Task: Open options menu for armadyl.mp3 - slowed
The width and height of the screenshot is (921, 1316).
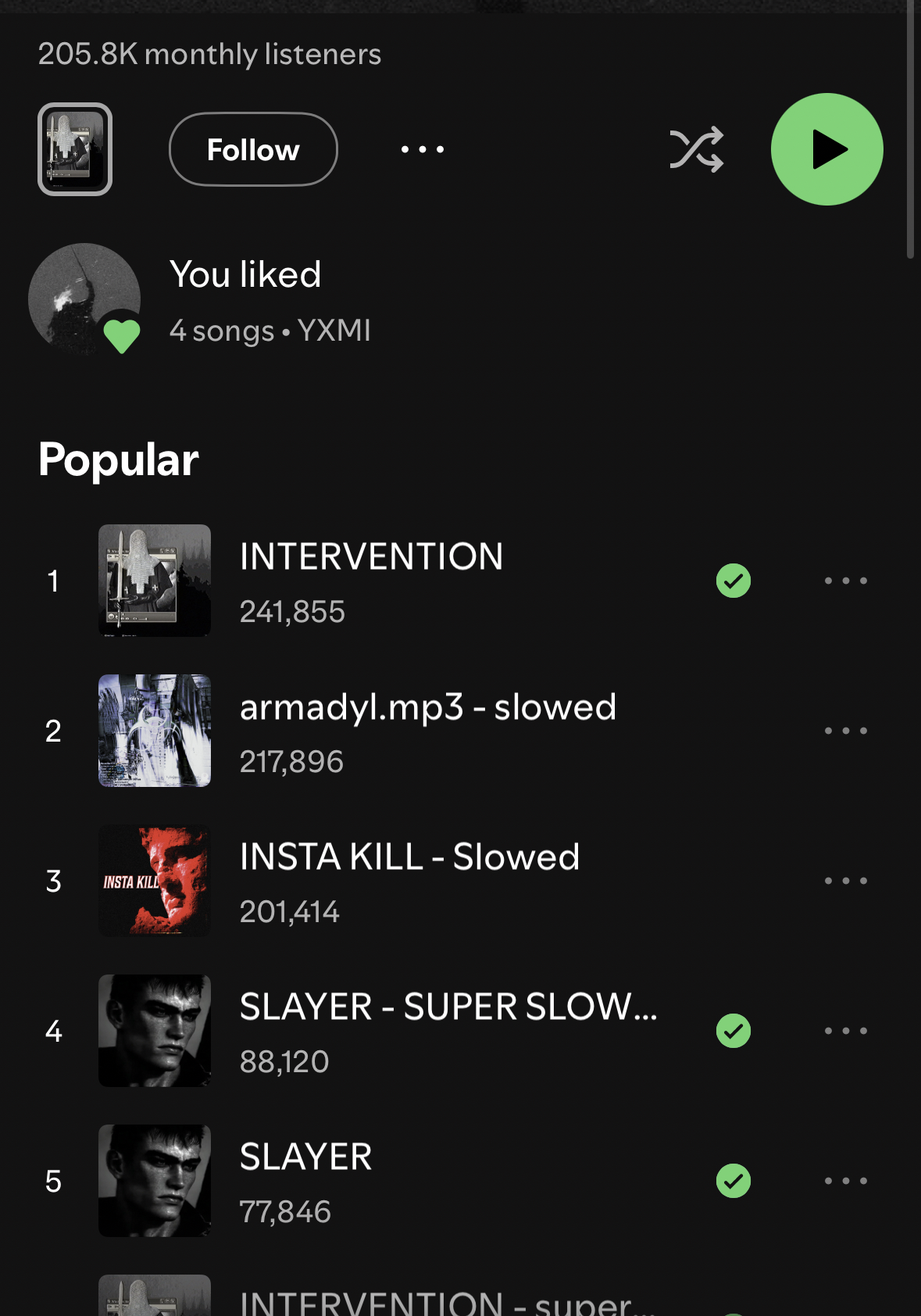Action: tap(846, 730)
